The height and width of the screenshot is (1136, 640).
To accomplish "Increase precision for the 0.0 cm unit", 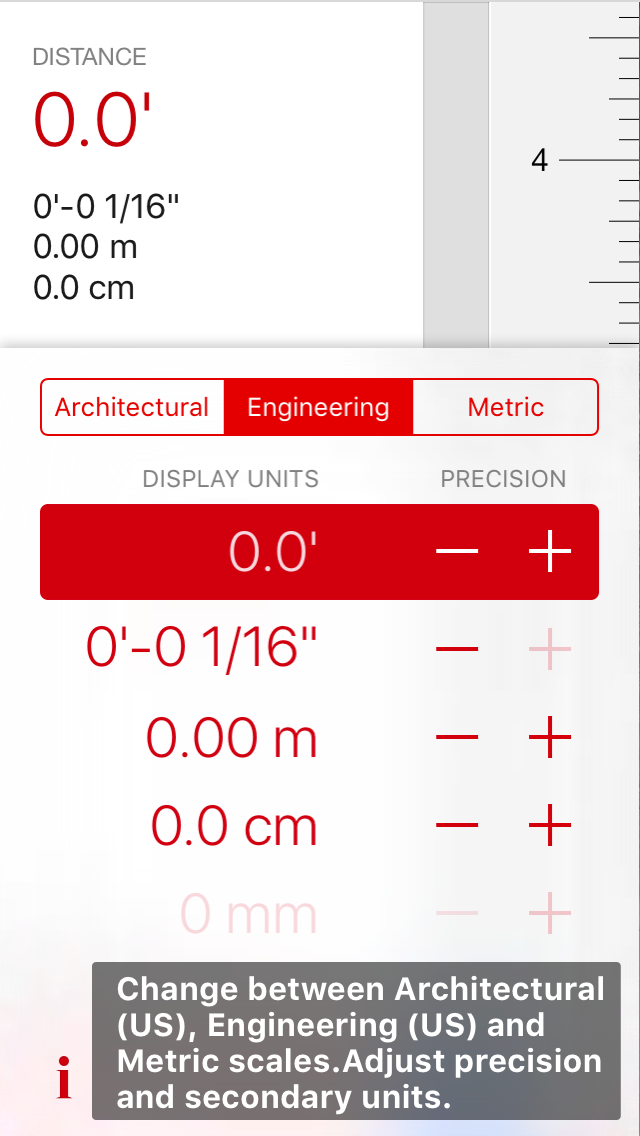I will pyautogui.click(x=550, y=826).
